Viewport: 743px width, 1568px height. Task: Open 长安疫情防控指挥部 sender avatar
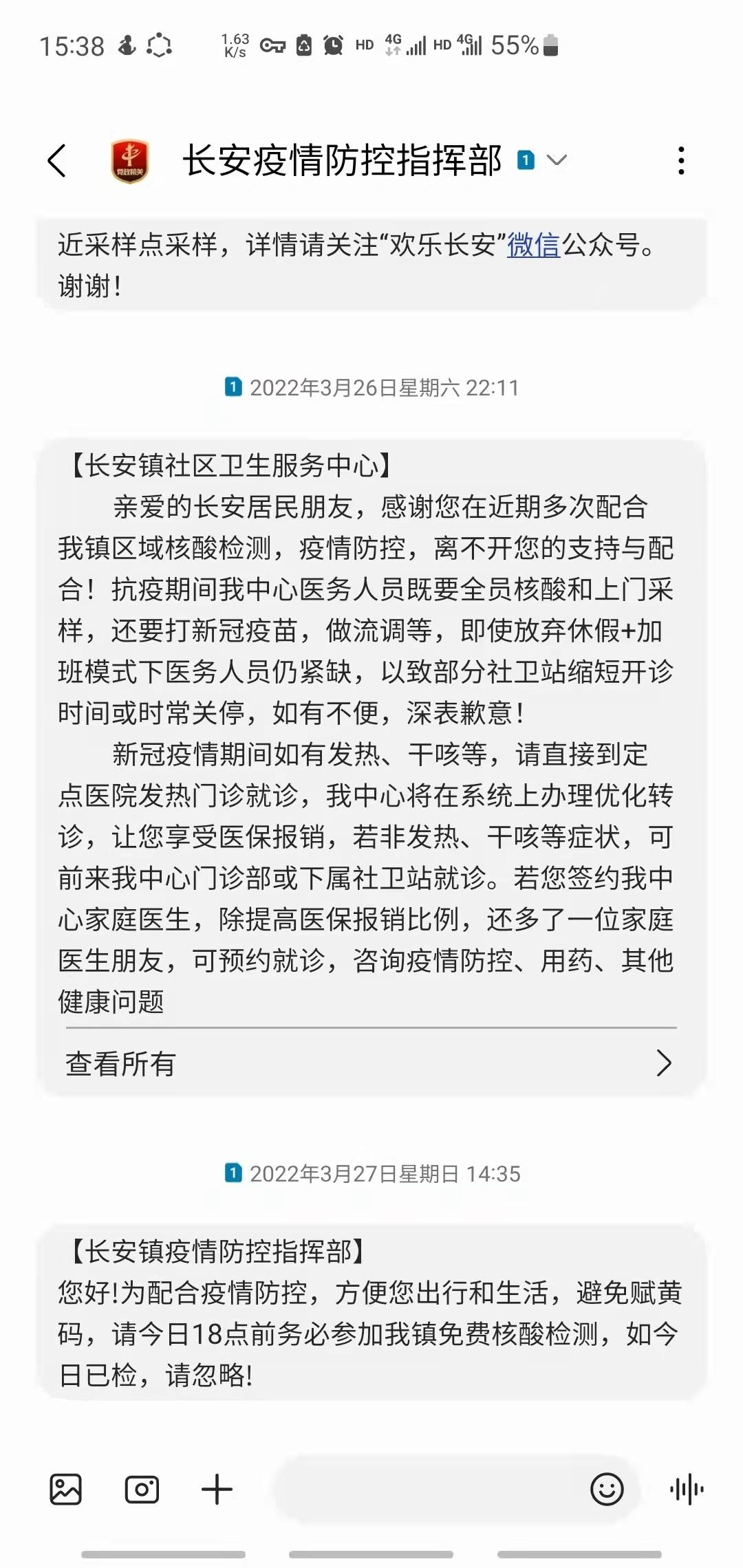click(130, 161)
